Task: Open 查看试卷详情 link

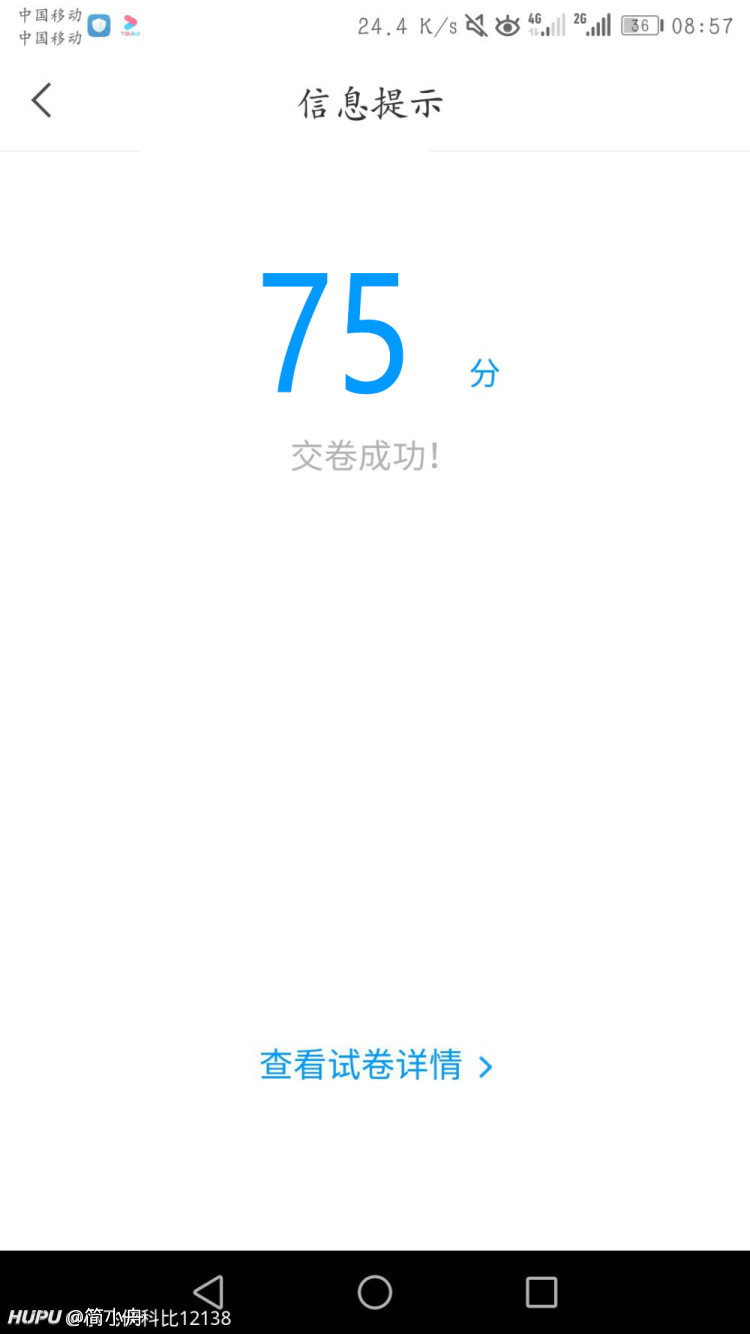Action: [376, 1066]
